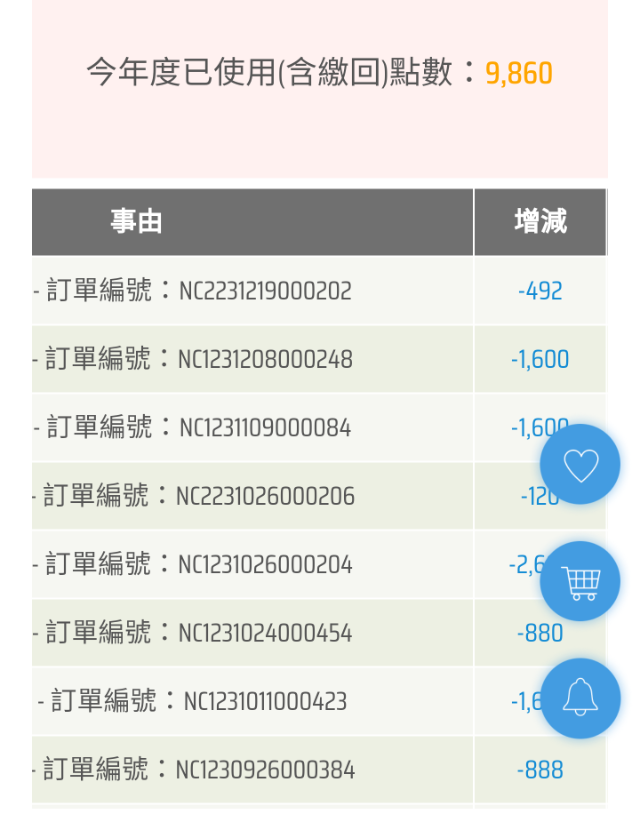Open the wishlist heart button
This screenshot has width=640, height=814.
[x=580, y=464]
